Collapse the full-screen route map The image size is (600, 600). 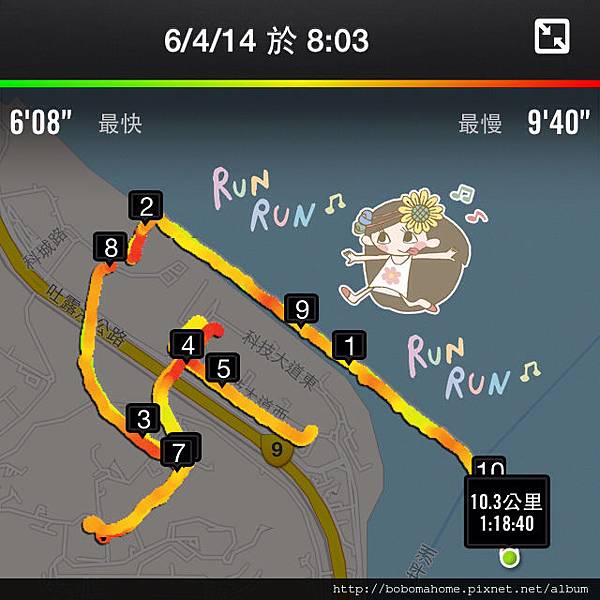point(551,38)
